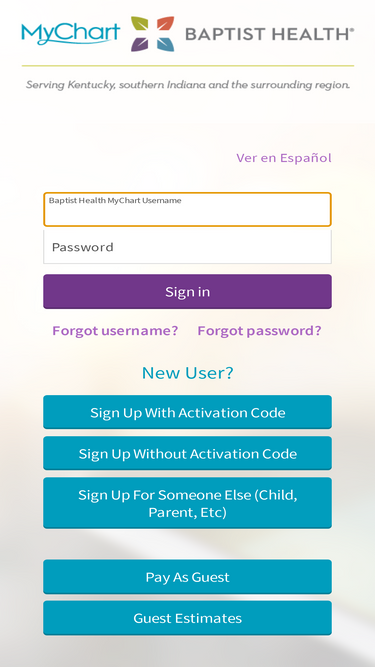This screenshot has width=375, height=667.
Task: Choose Sign Up Without Activation Code
Action: pos(187,453)
